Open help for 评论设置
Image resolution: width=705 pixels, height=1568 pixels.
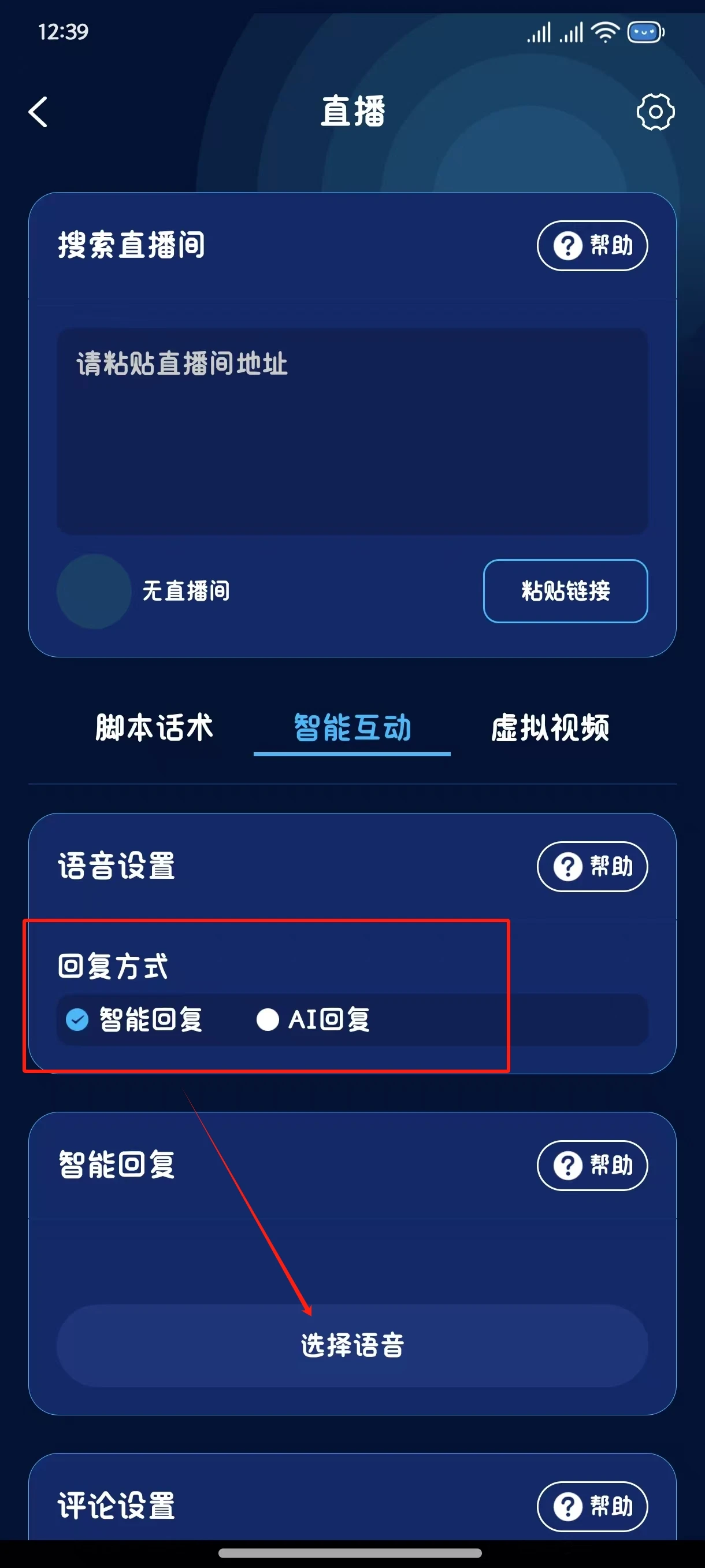pyautogui.click(x=592, y=1507)
